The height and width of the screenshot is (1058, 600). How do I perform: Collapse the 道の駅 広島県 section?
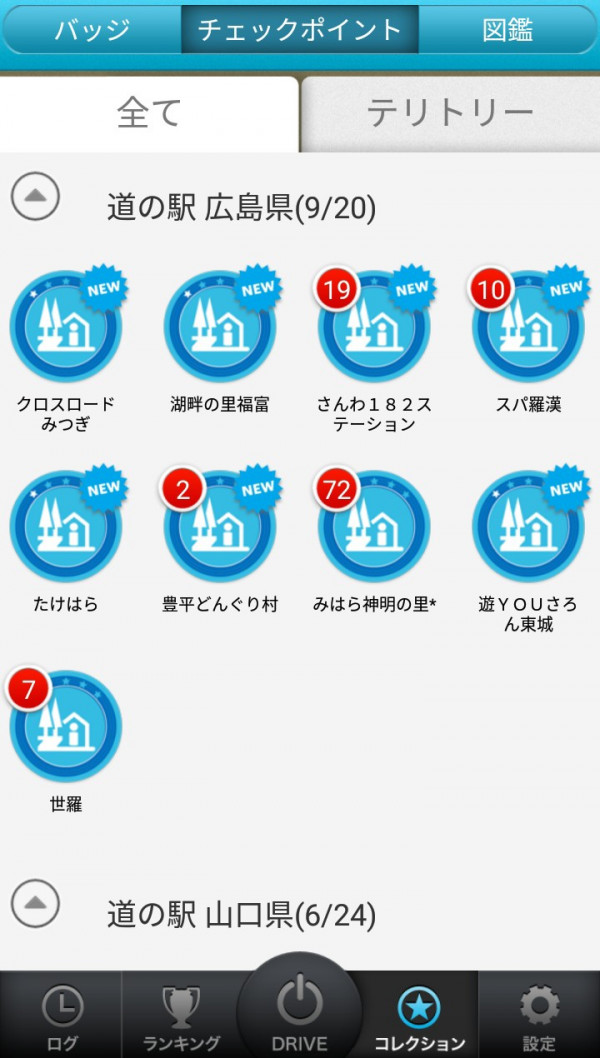(35, 196)
